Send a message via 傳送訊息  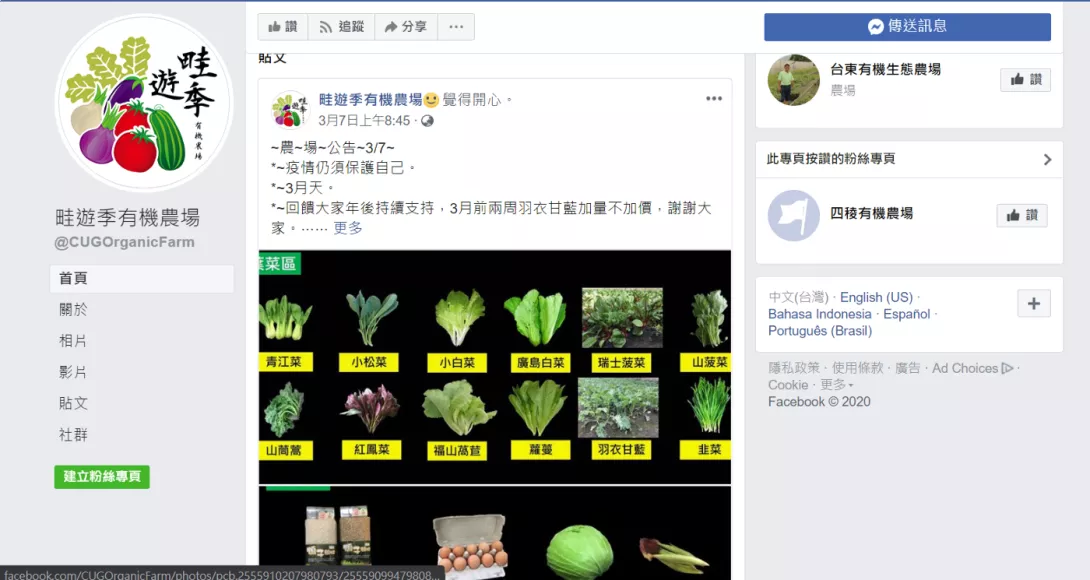click(907, 27)
